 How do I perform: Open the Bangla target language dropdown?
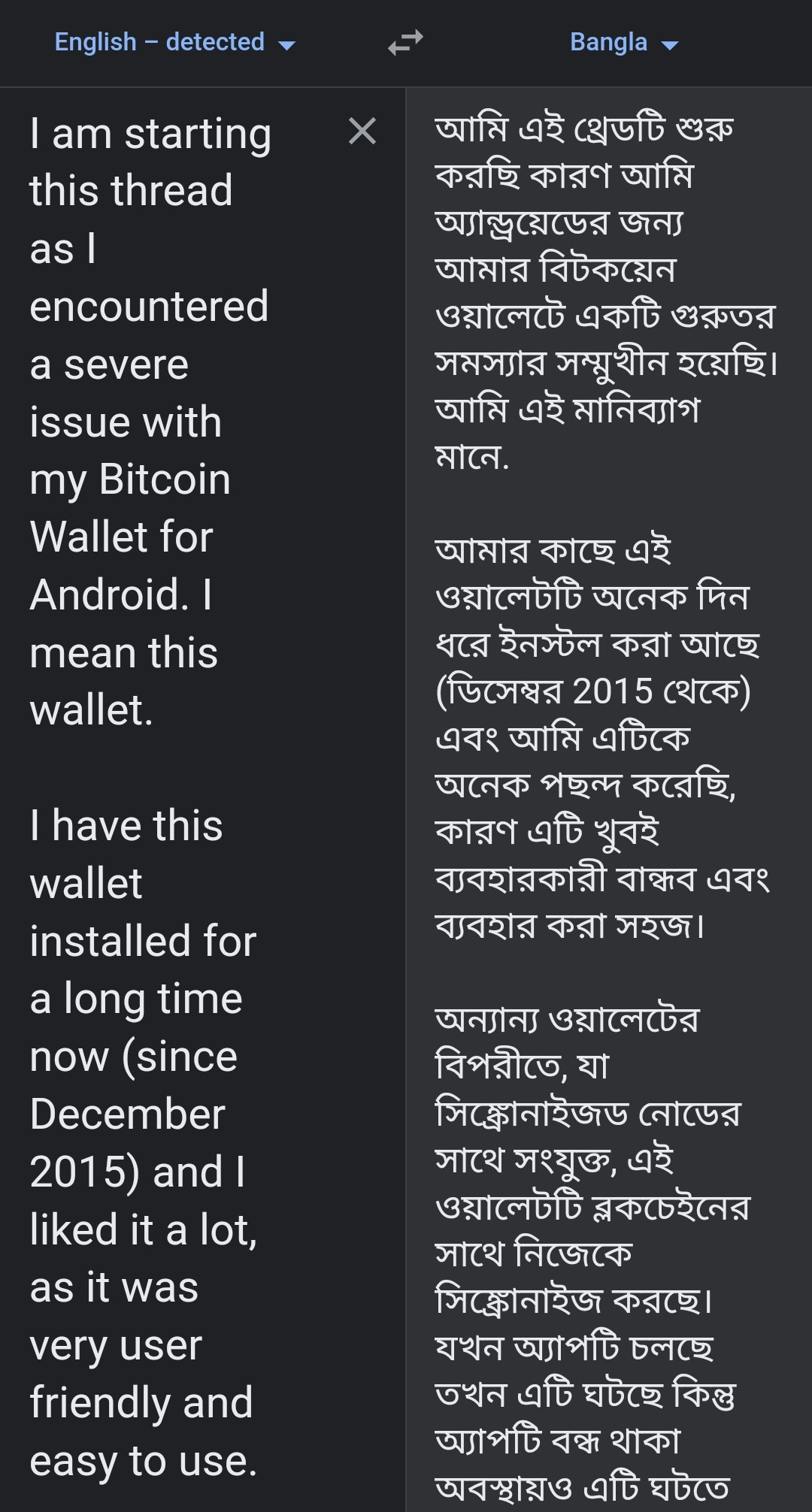pyautogui.click(x=624, y=43)
